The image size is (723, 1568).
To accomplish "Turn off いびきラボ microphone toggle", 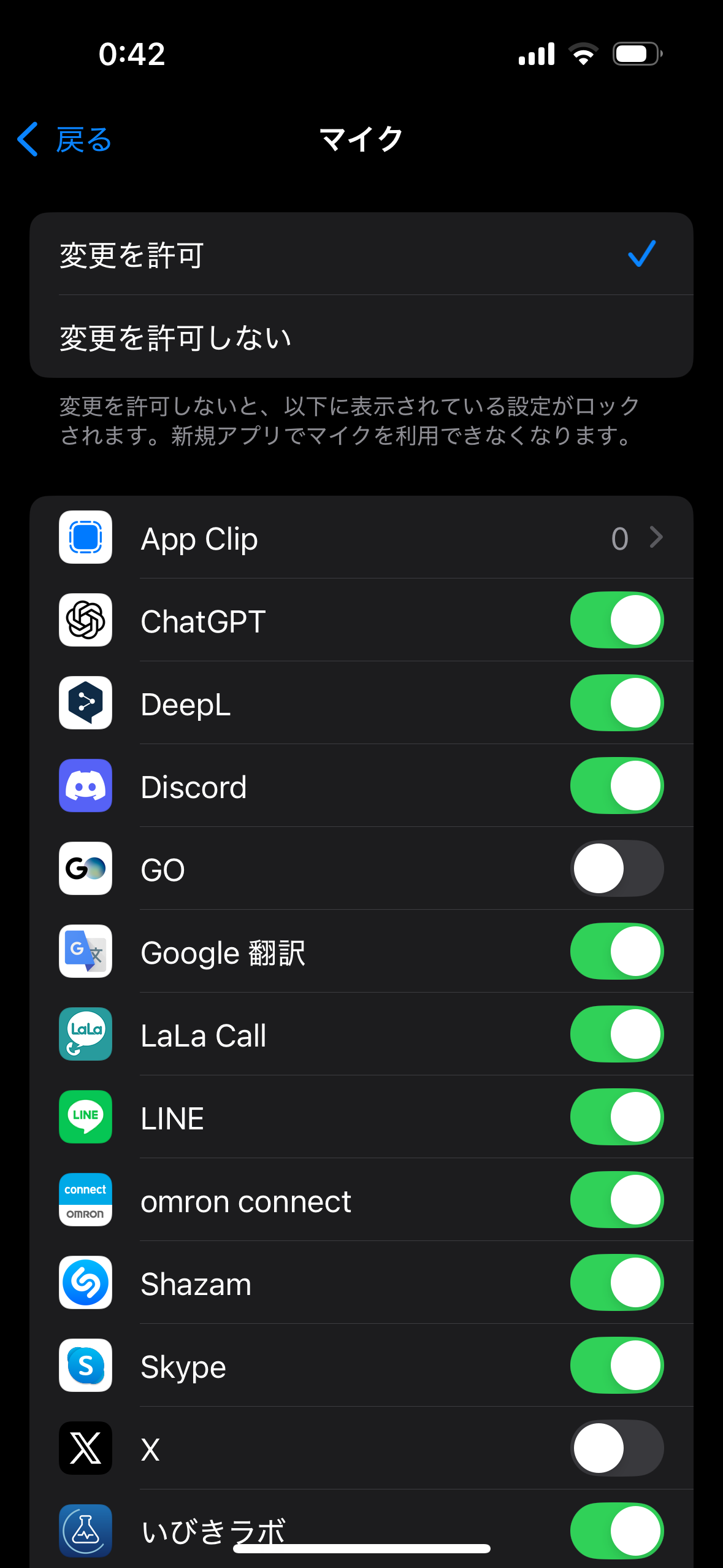I will 616,1531.
